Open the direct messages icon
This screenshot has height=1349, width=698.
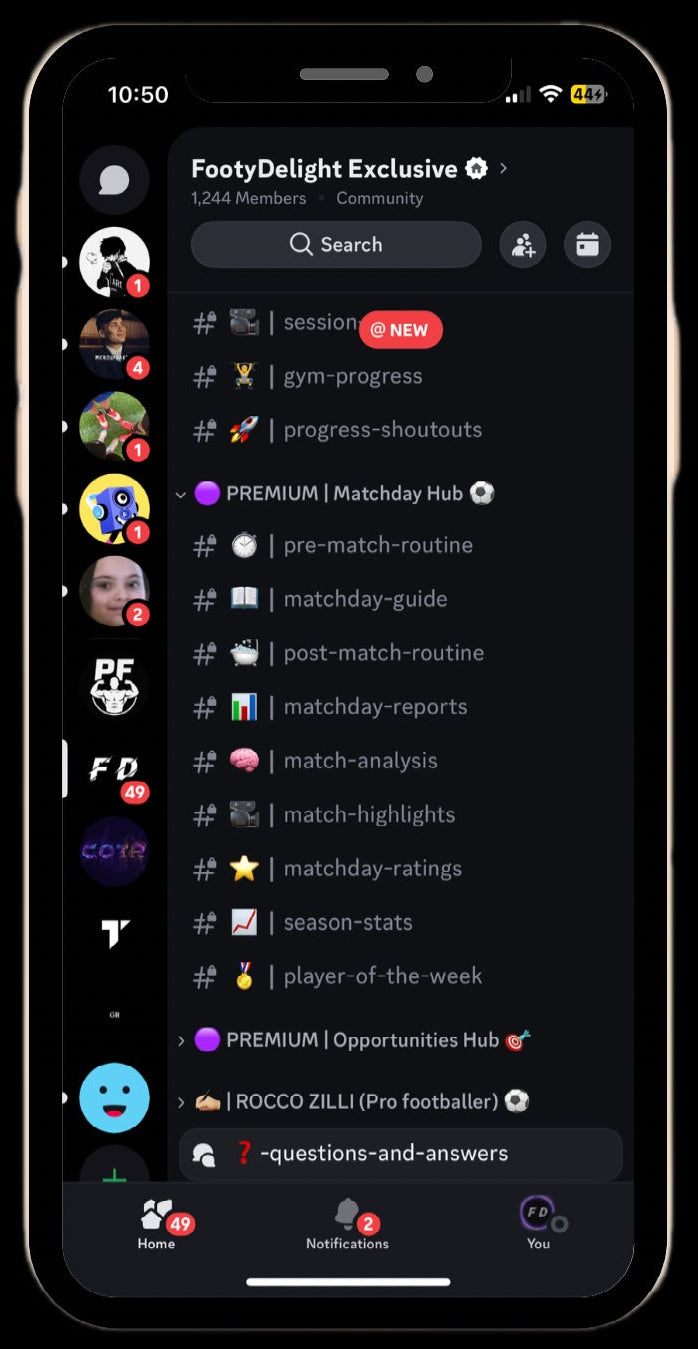[x=114, y=181]
